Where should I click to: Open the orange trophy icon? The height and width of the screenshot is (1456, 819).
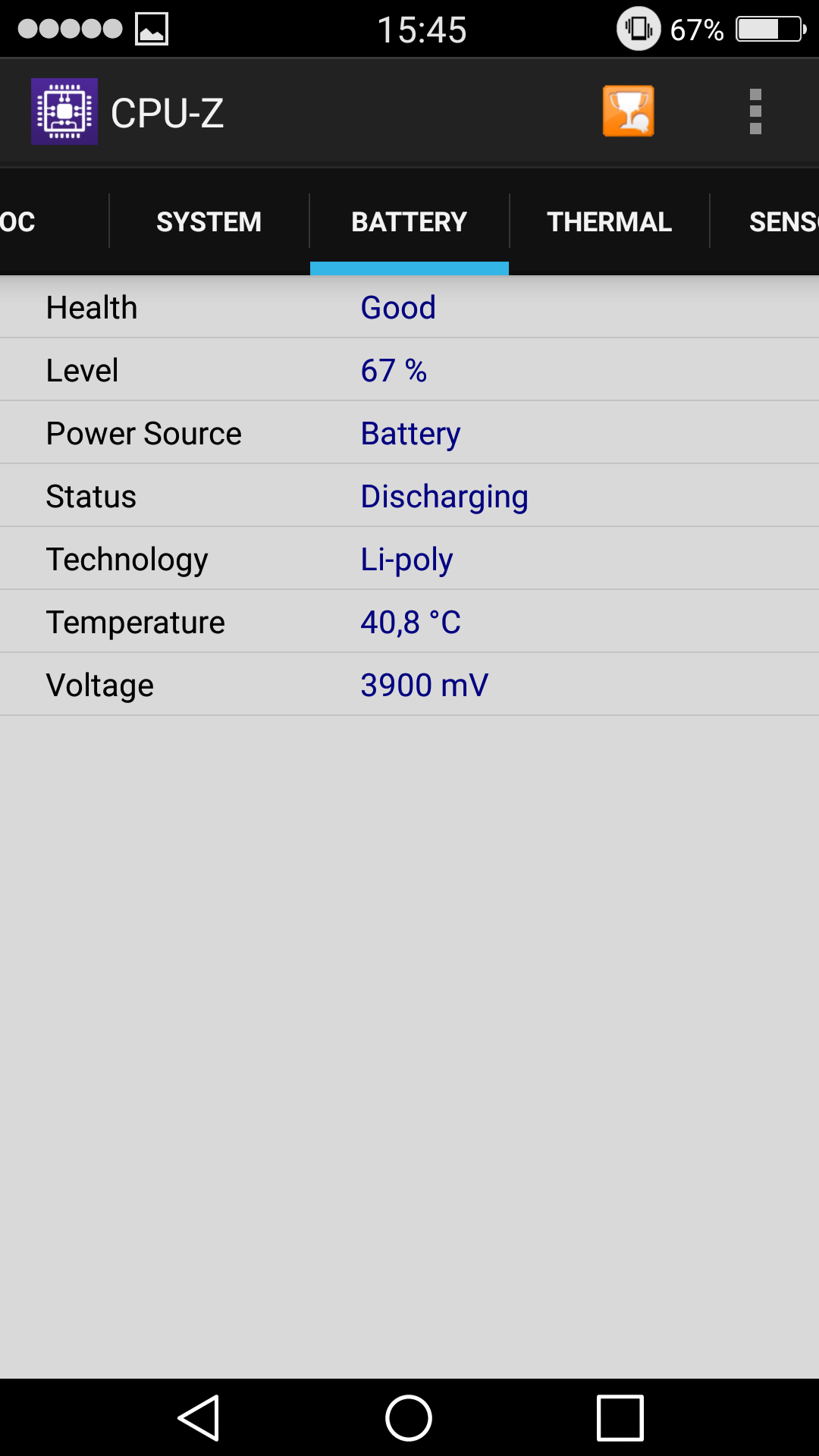tap(629, 111)
